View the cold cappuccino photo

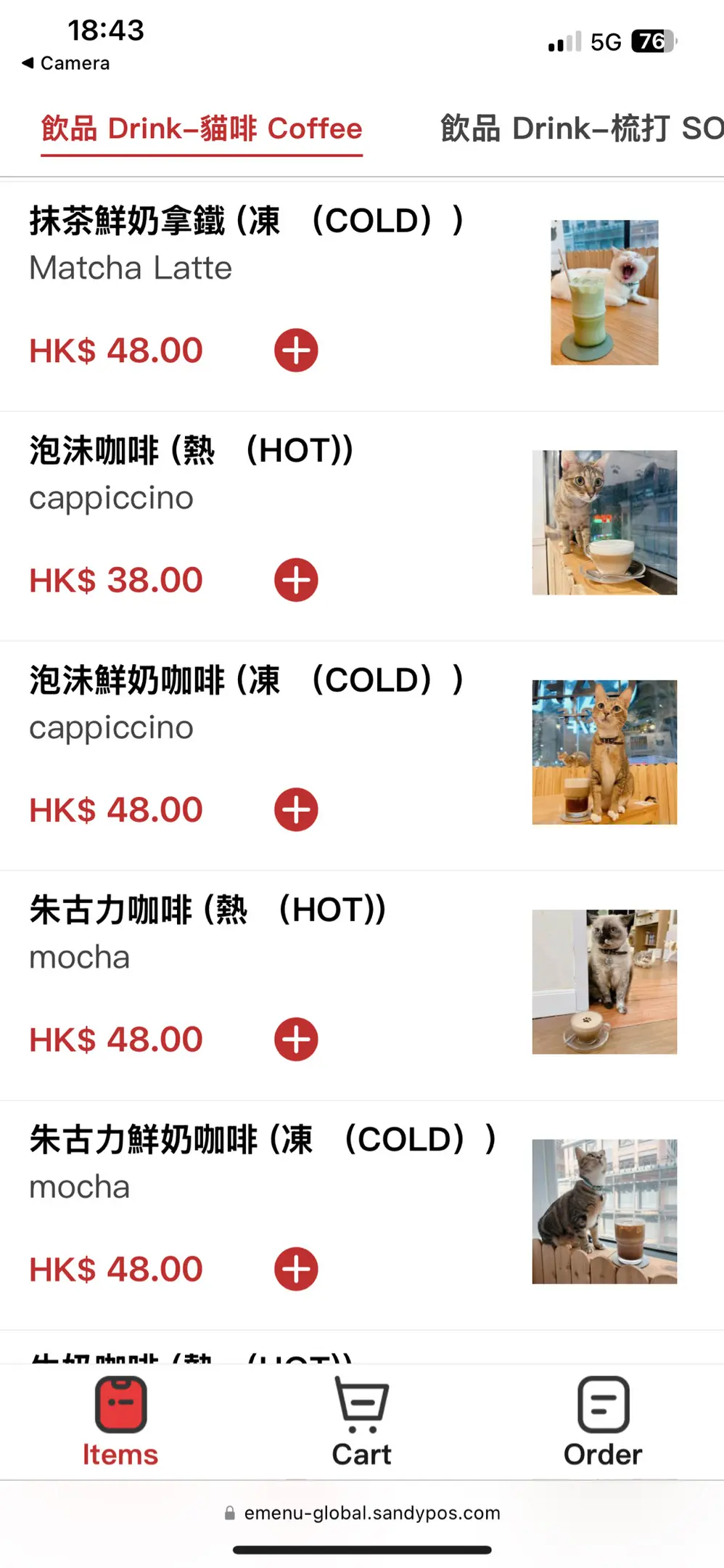pos(604,752)
